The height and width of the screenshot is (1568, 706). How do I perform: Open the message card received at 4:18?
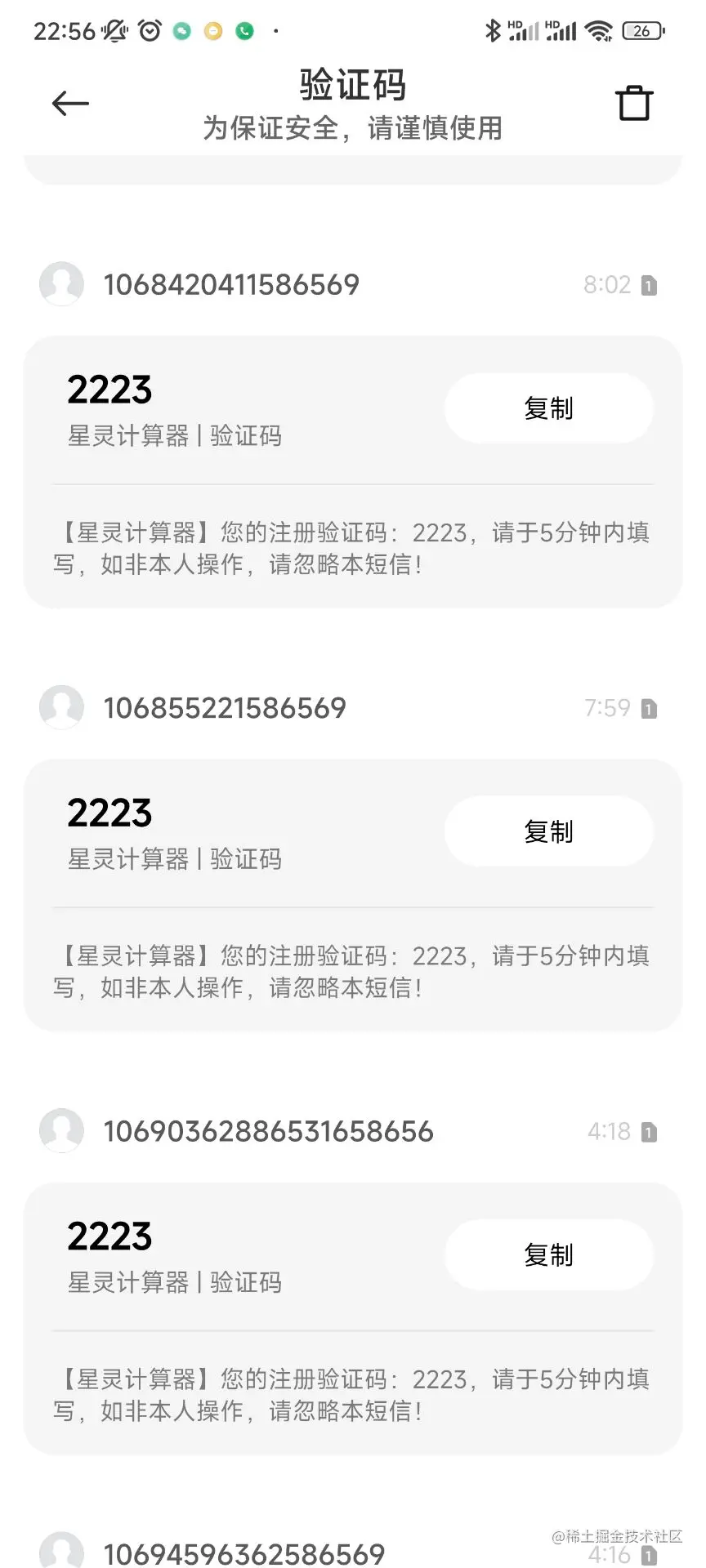coord(351,1393)
